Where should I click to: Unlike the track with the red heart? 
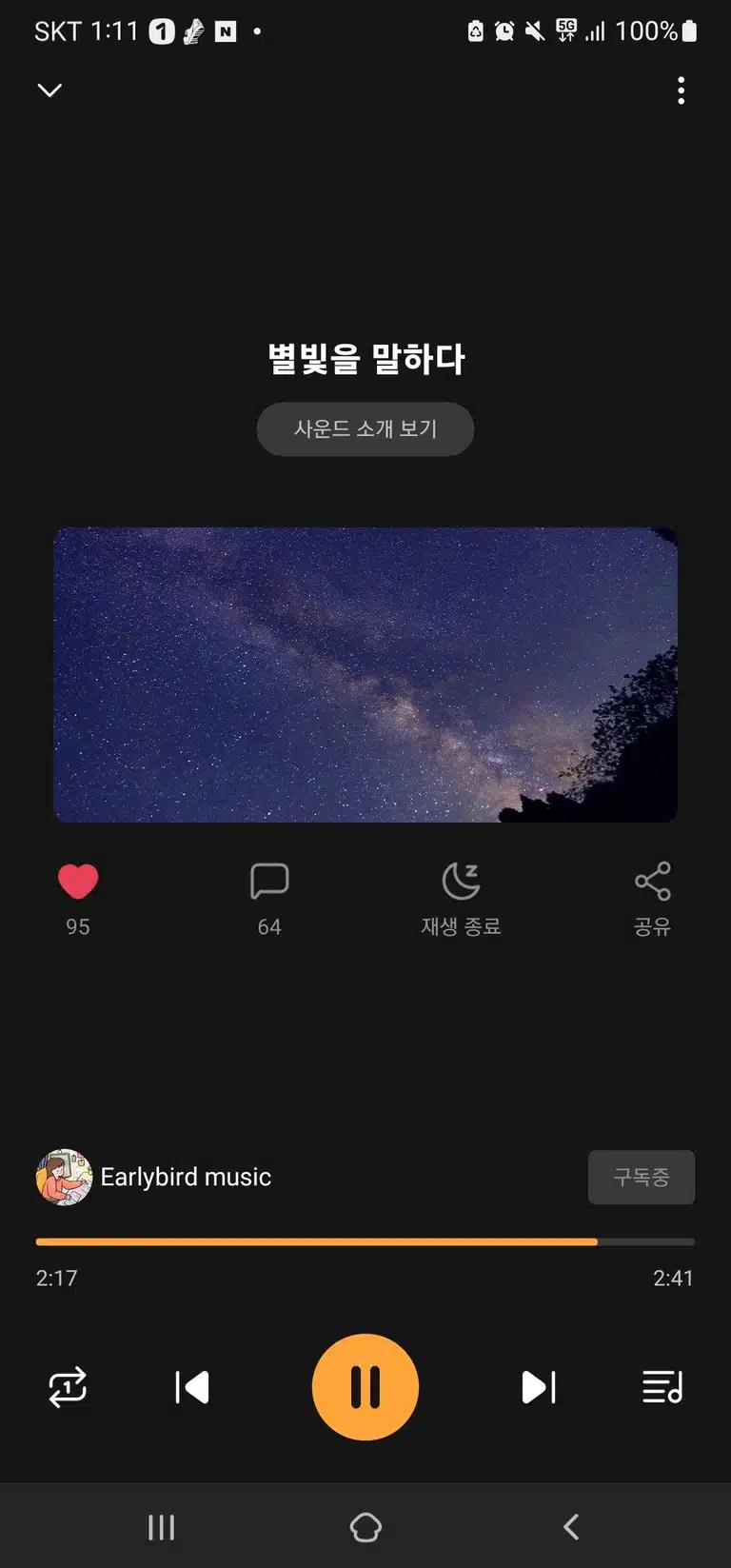click(x=78, y=881)
